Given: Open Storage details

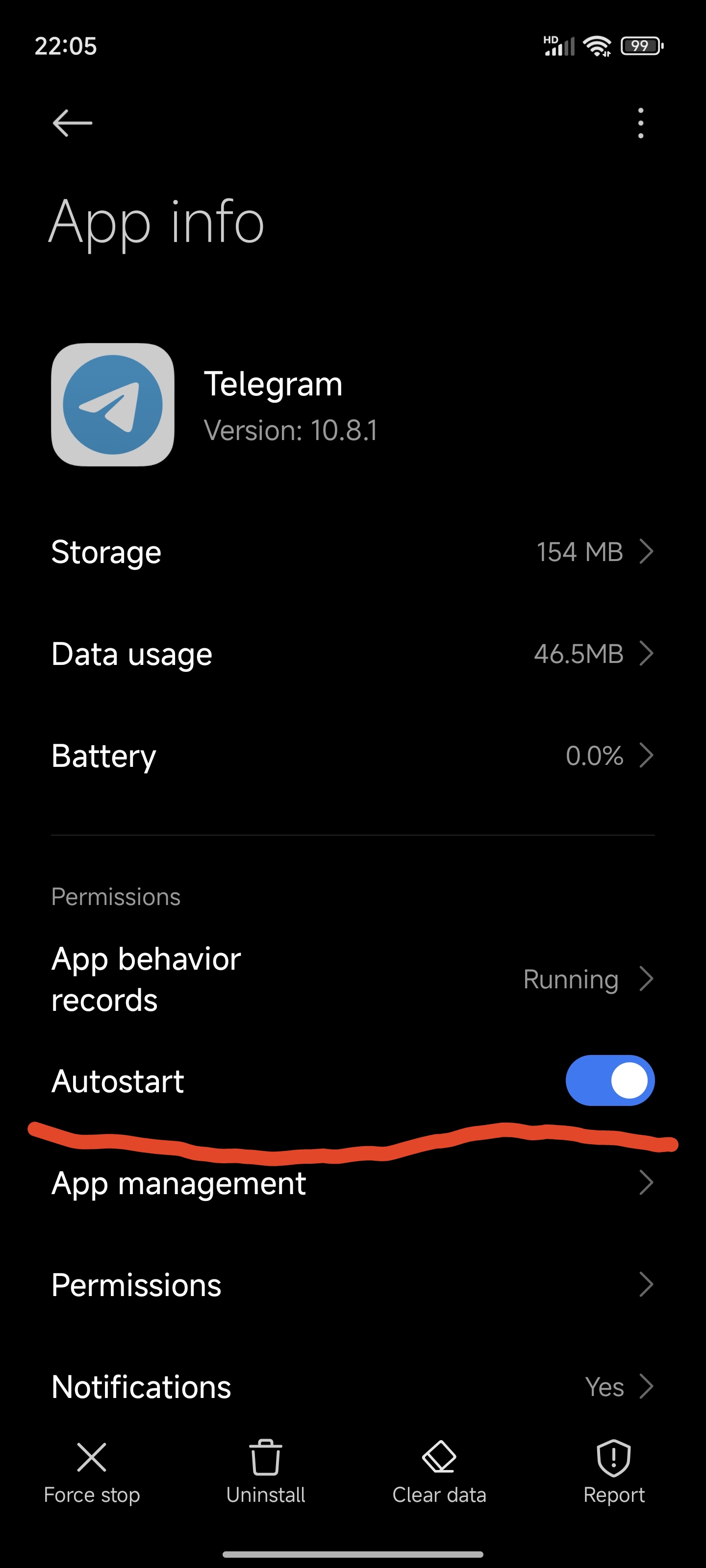Looking at the screenshot, I should (x=353, y=552).
